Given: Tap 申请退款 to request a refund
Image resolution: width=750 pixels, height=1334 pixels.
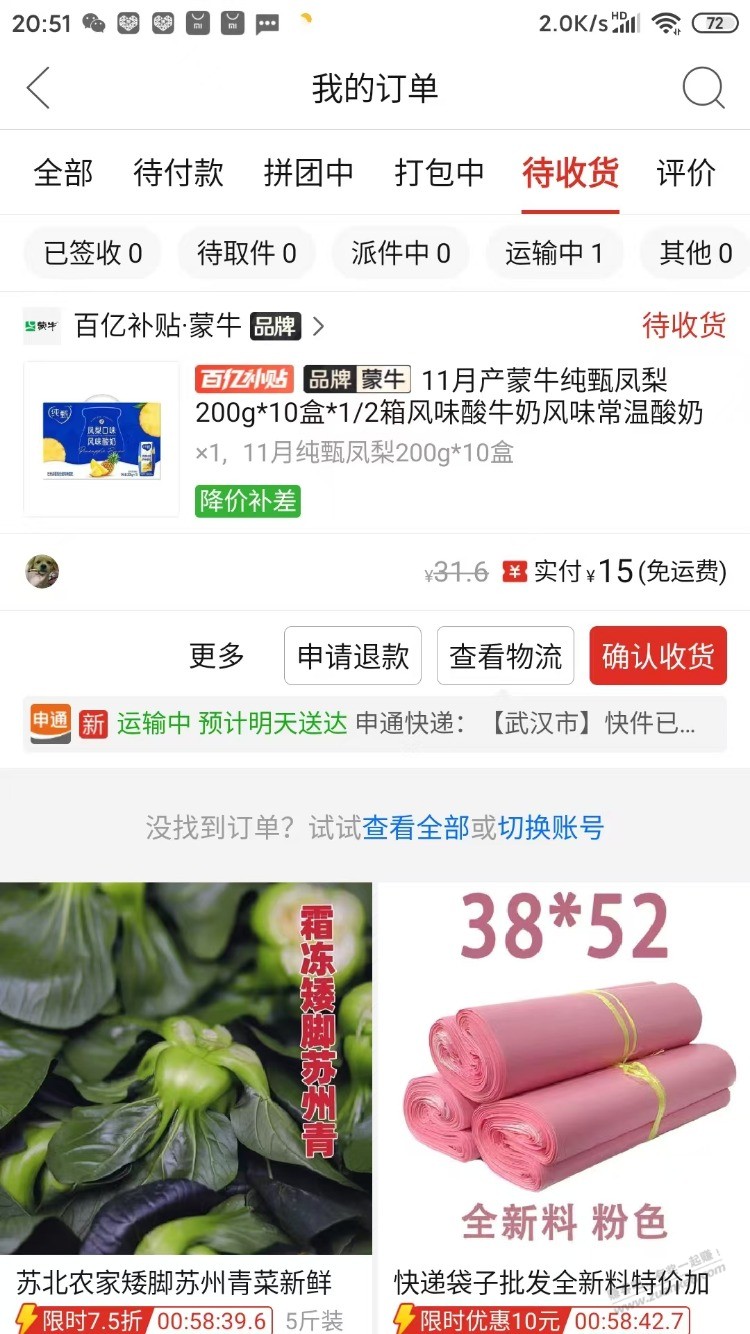Looking at the screenshot, I should pos(353,656).
